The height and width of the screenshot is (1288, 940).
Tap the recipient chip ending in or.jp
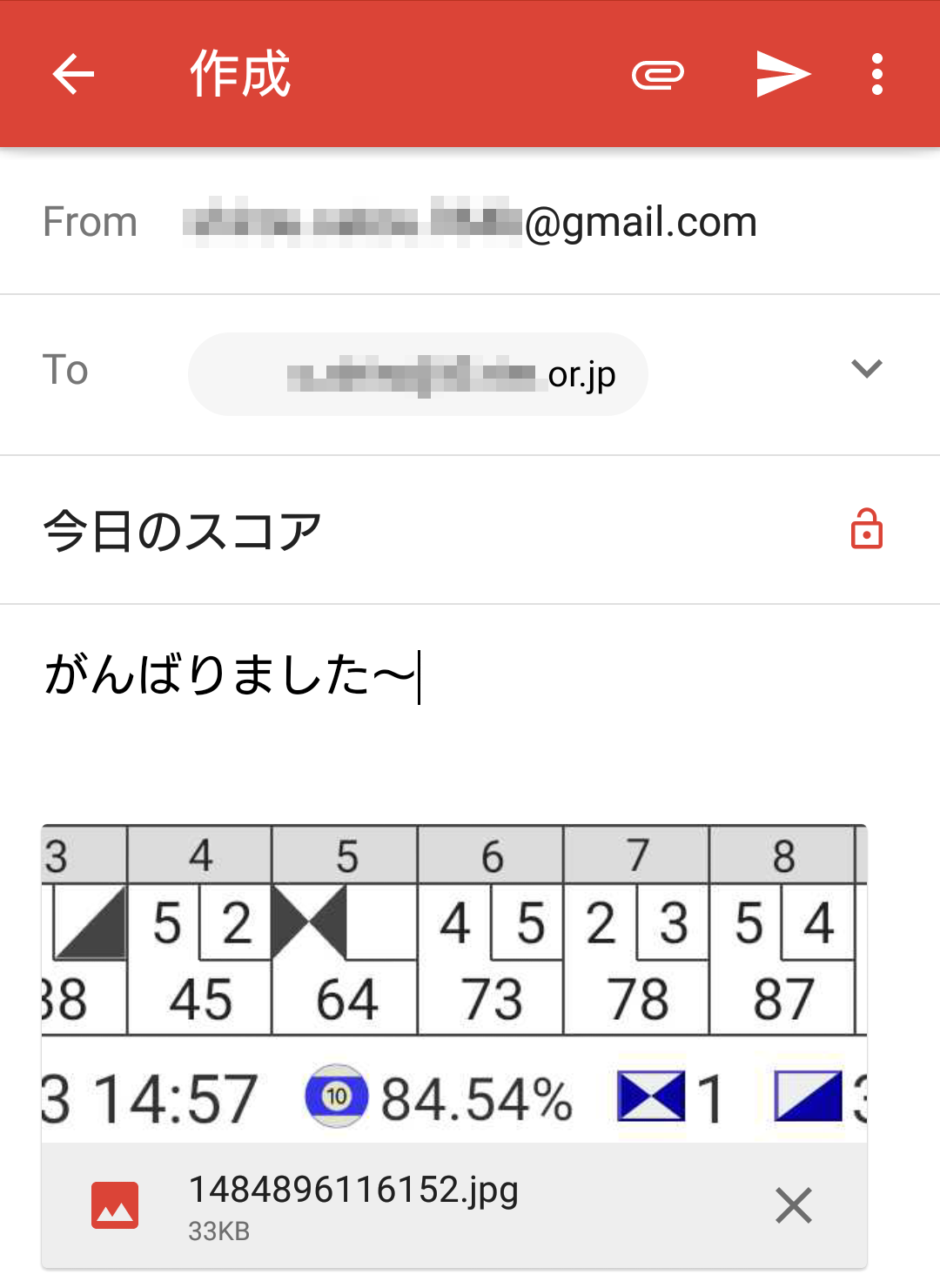418,374
